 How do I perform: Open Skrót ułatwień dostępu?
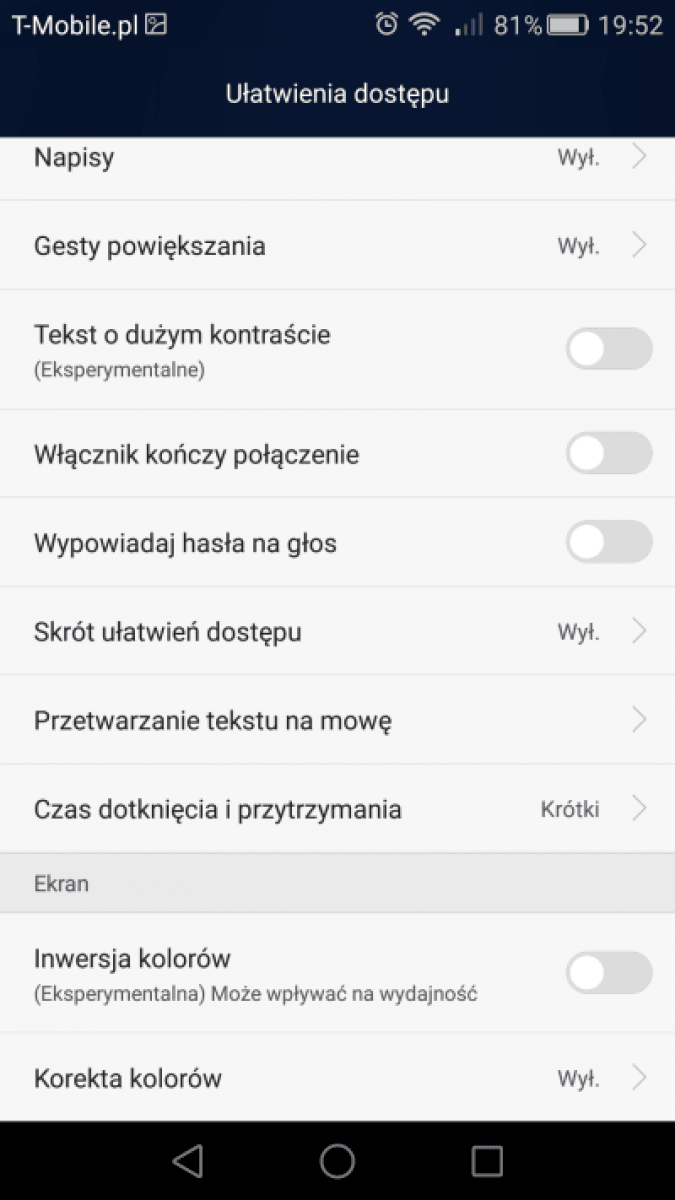coord(337,631)
